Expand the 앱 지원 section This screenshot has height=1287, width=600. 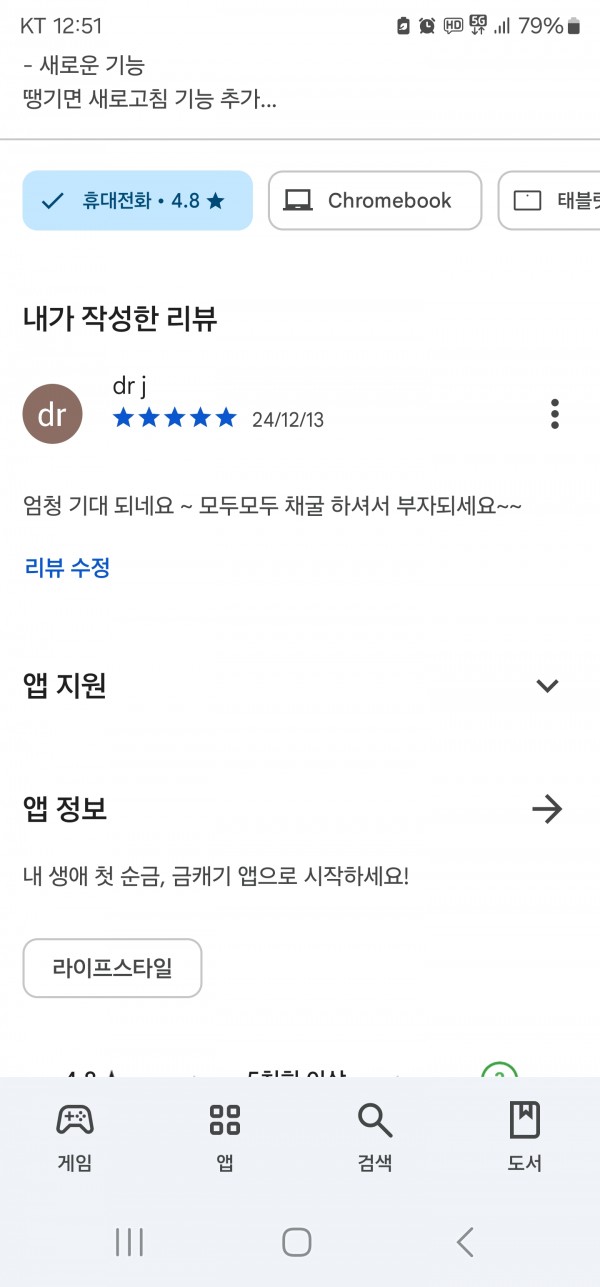click(x=547, y=686)
